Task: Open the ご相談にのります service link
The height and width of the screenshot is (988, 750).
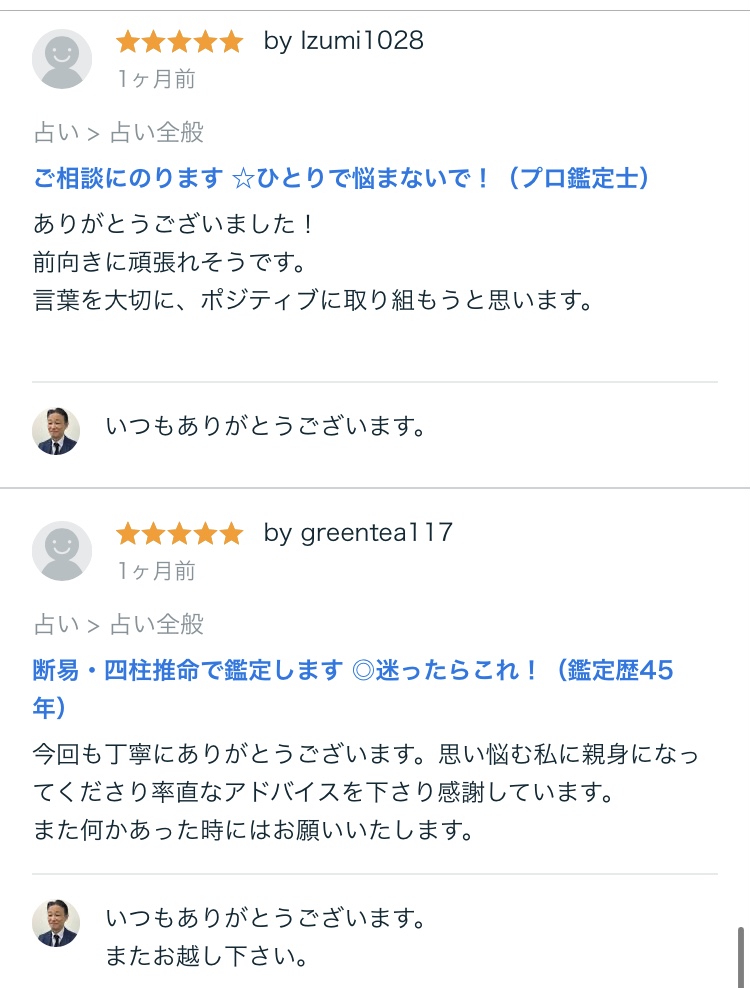Action: [341, 178]
